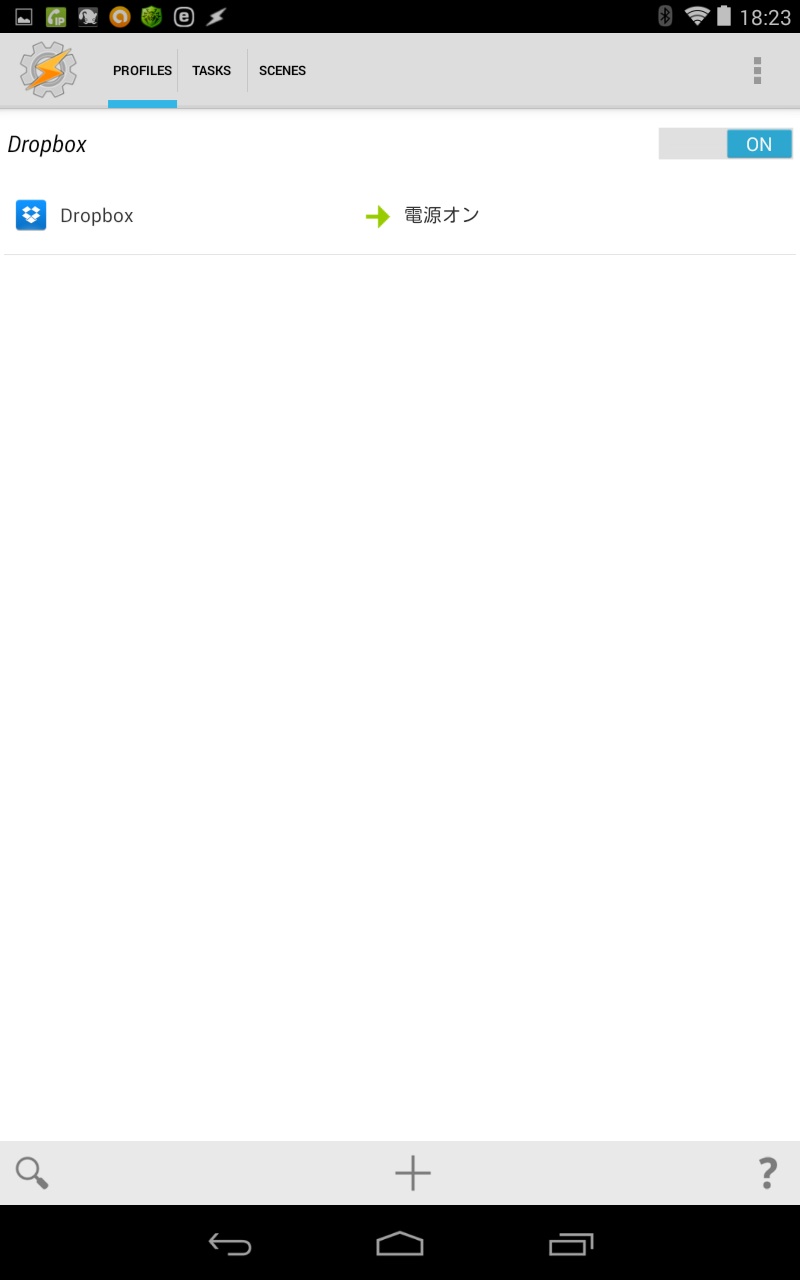
Task: Turn off the Dropbox profile switch
Action: (725, 144)
